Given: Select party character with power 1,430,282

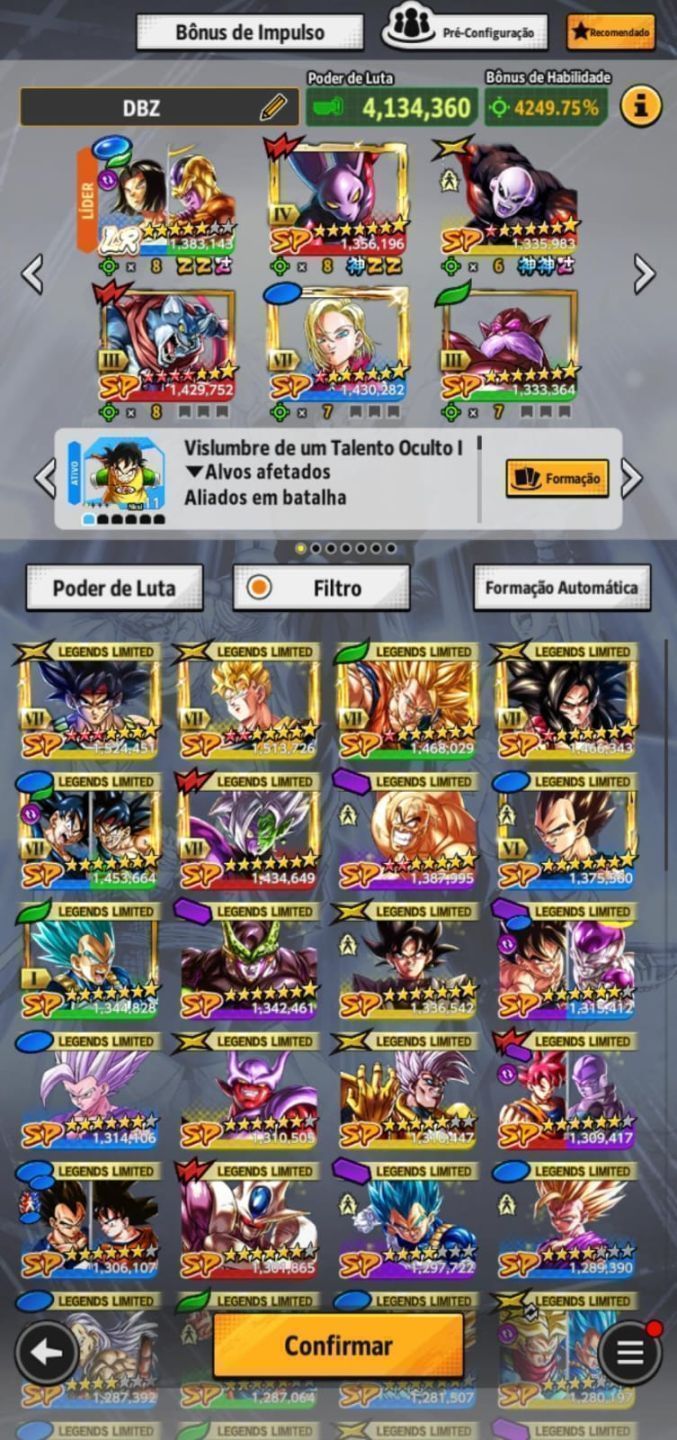Looking at the screenshot, I should point(337,345).
